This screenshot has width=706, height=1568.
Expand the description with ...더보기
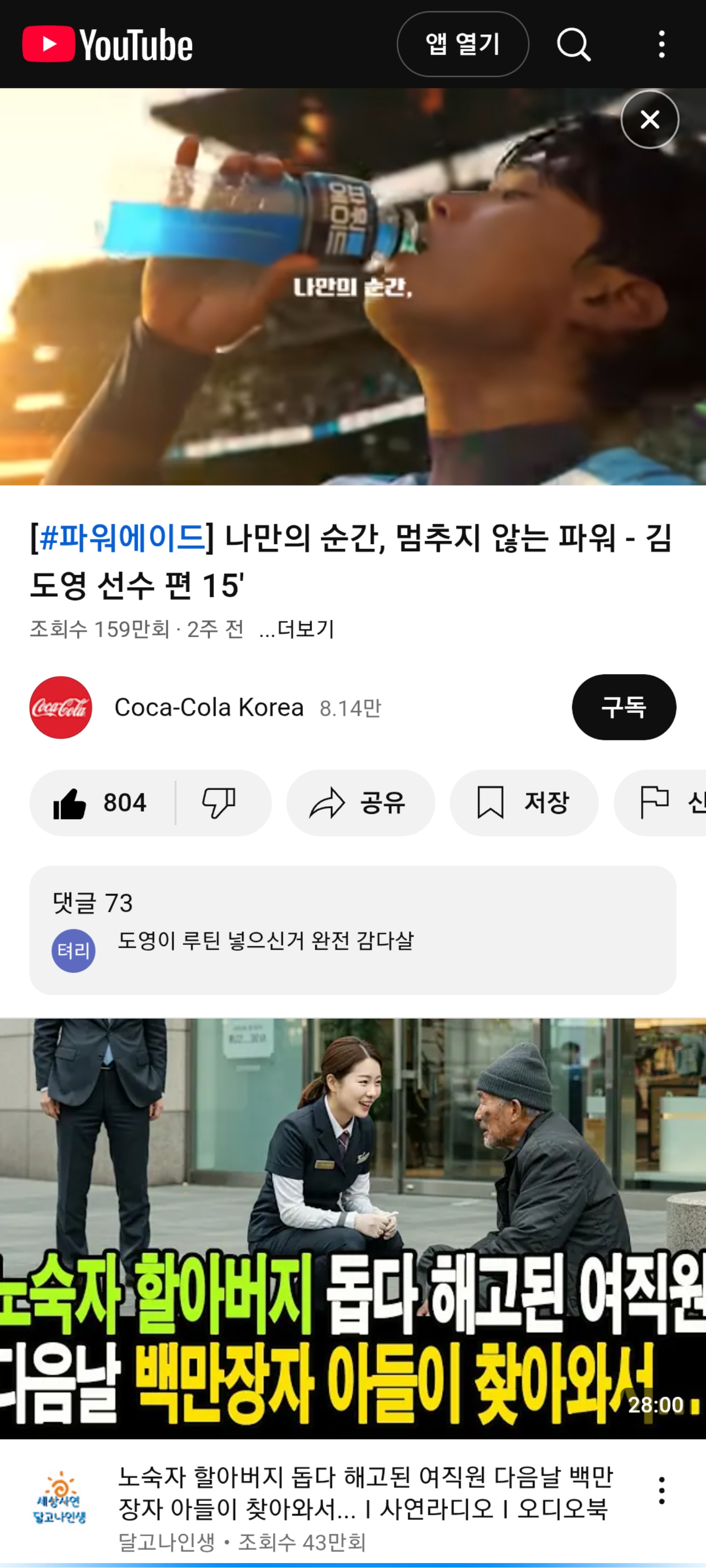(x=297, y=629)
